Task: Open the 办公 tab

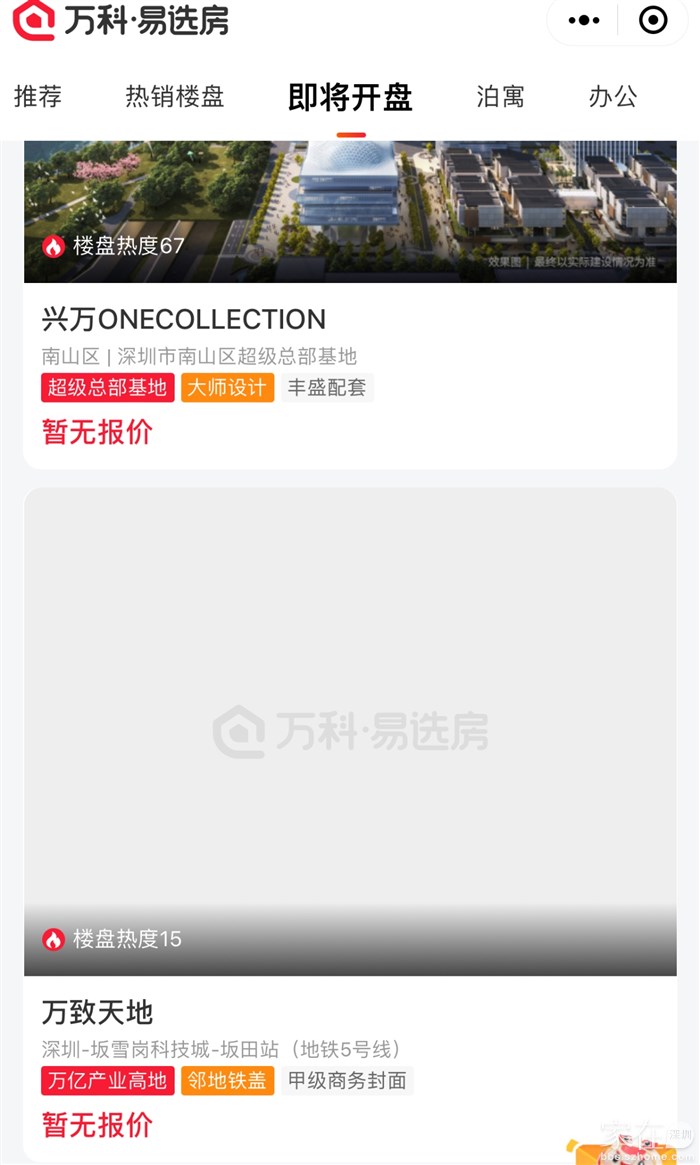Action: [613, 97]
